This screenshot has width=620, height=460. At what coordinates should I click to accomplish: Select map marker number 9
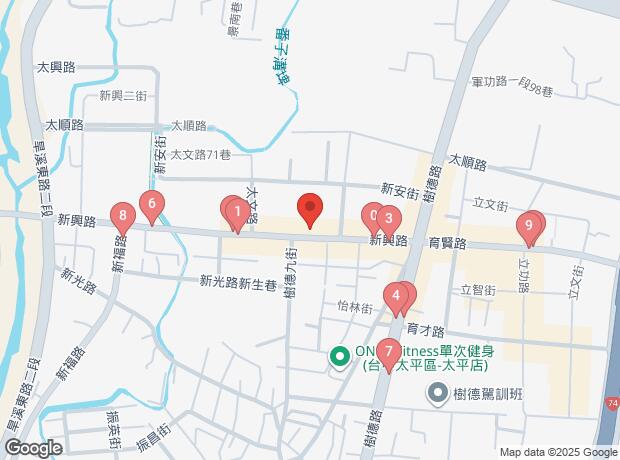coord(528,225)
